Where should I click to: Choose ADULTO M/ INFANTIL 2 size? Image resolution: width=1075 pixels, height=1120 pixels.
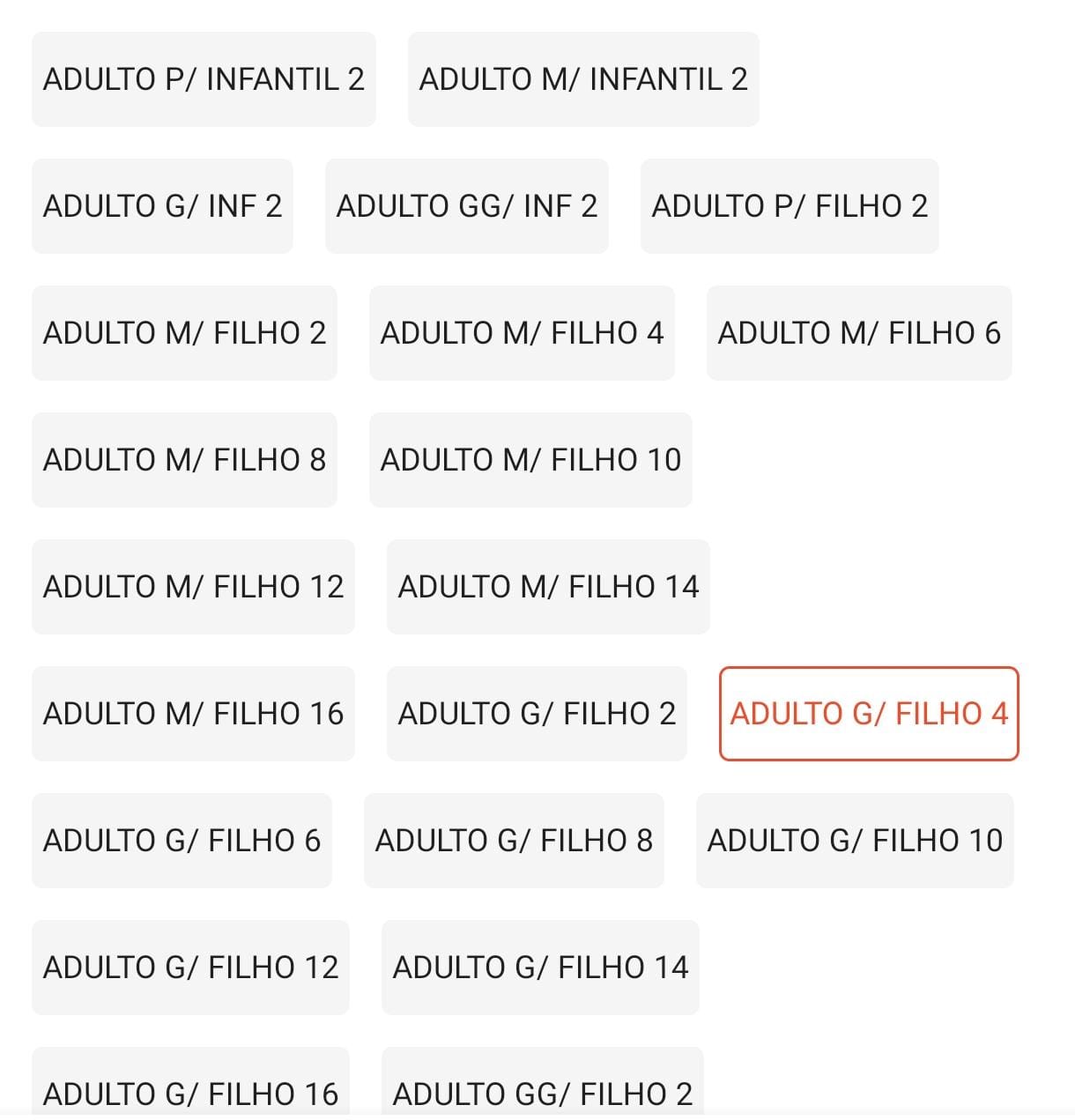tap(583, 79)
